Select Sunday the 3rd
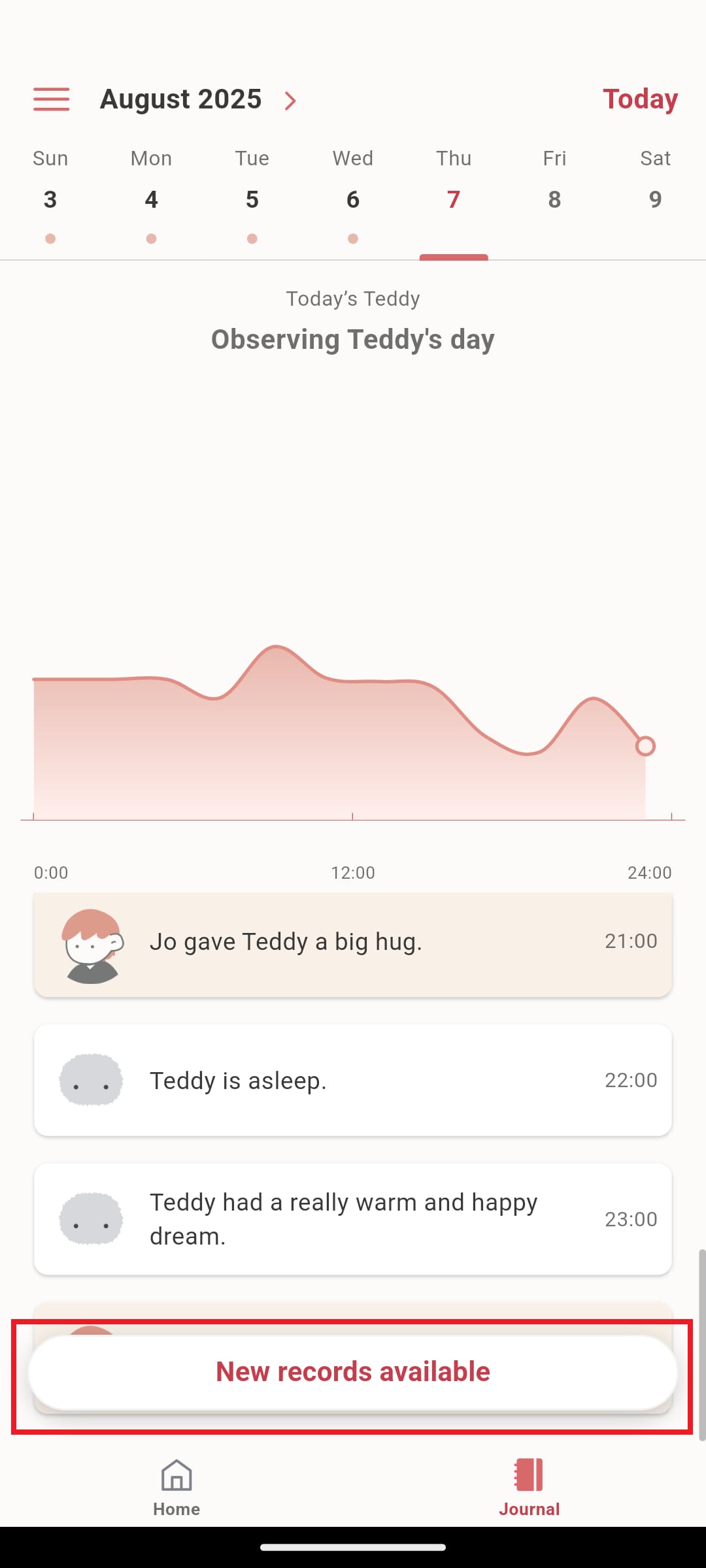Image resolution: width=706 pixels, height=1568 pixels. [50, 199]
